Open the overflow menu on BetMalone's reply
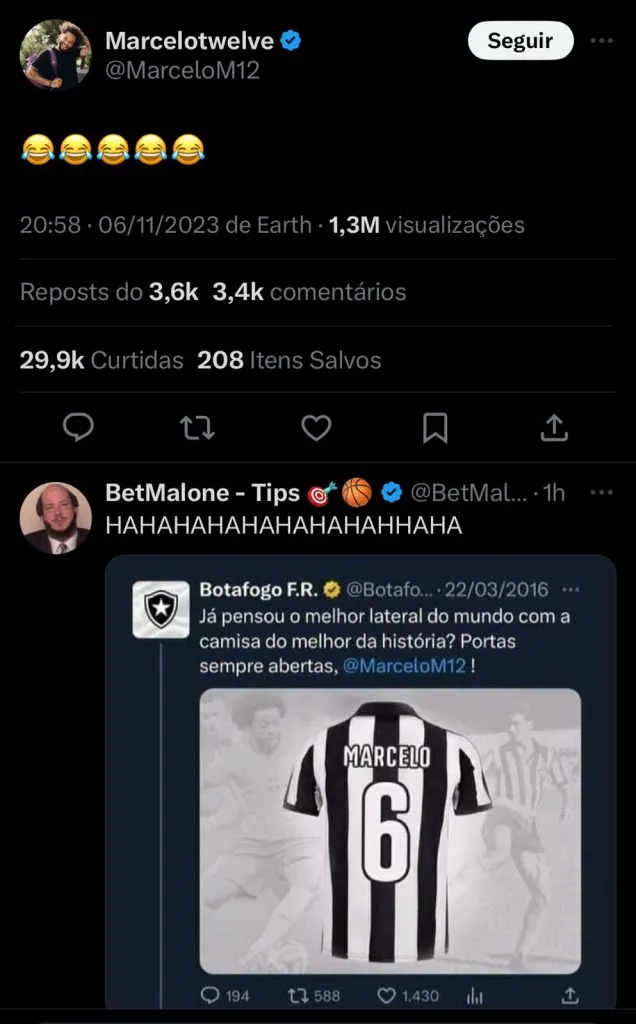Screen dimensions: 636x1024 601,493
